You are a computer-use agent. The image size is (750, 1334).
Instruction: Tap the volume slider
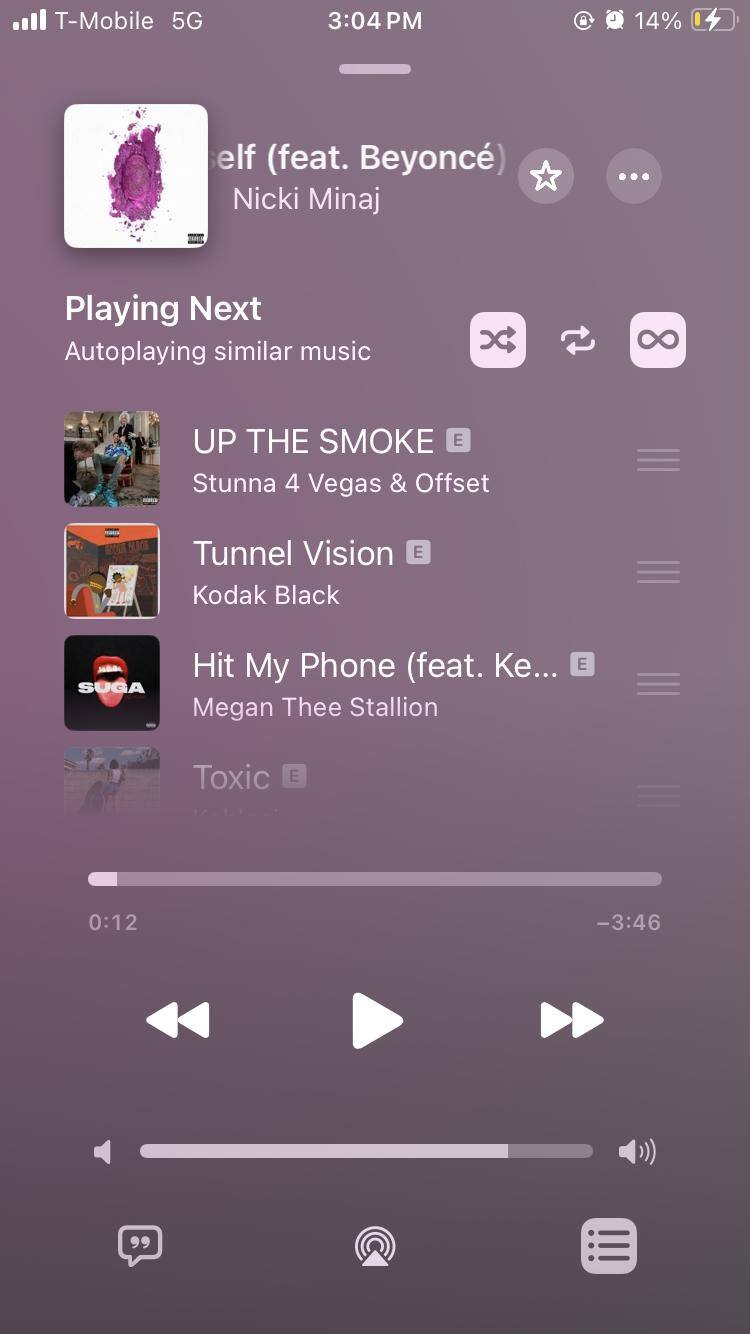coord(366,1152)
